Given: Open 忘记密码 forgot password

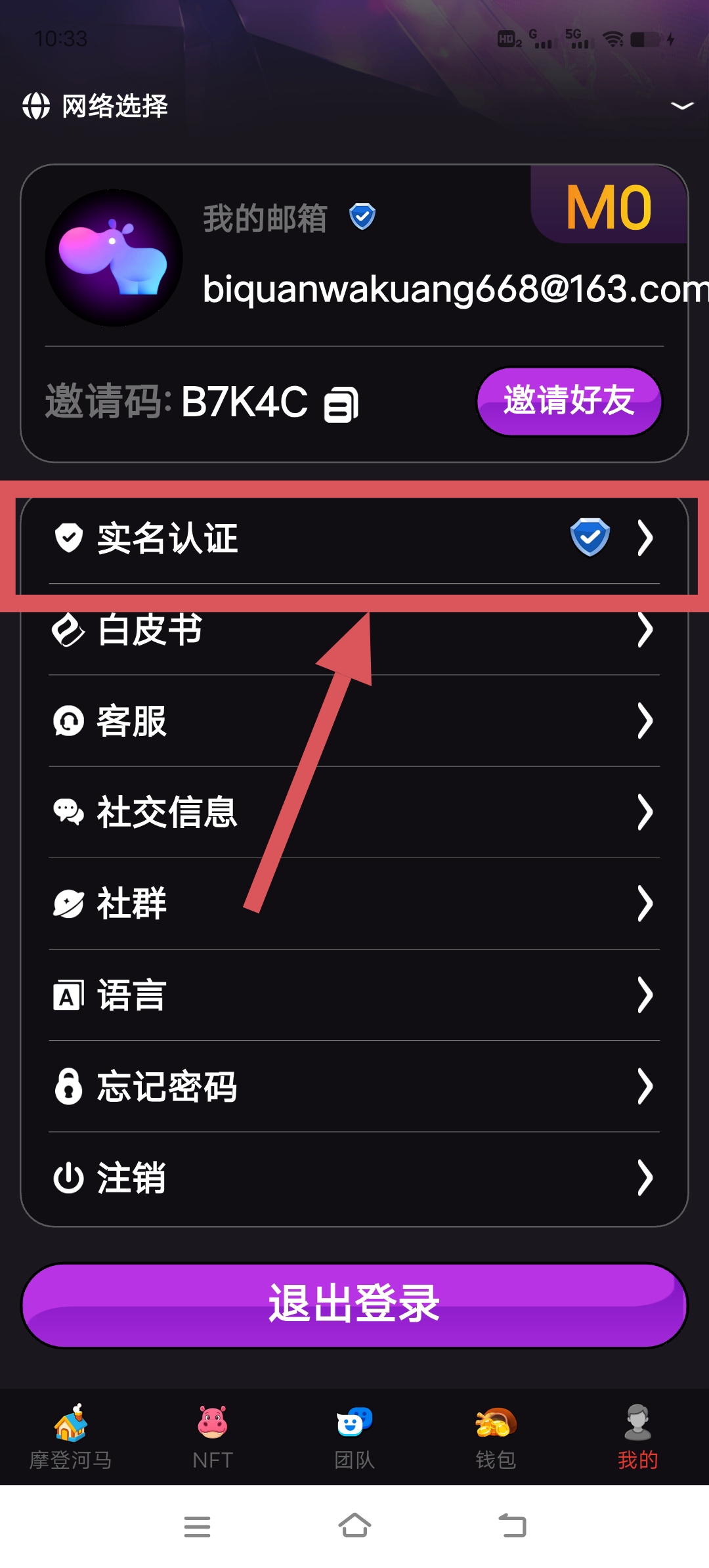Looking at the screenshot, I should pos(354,1086).
